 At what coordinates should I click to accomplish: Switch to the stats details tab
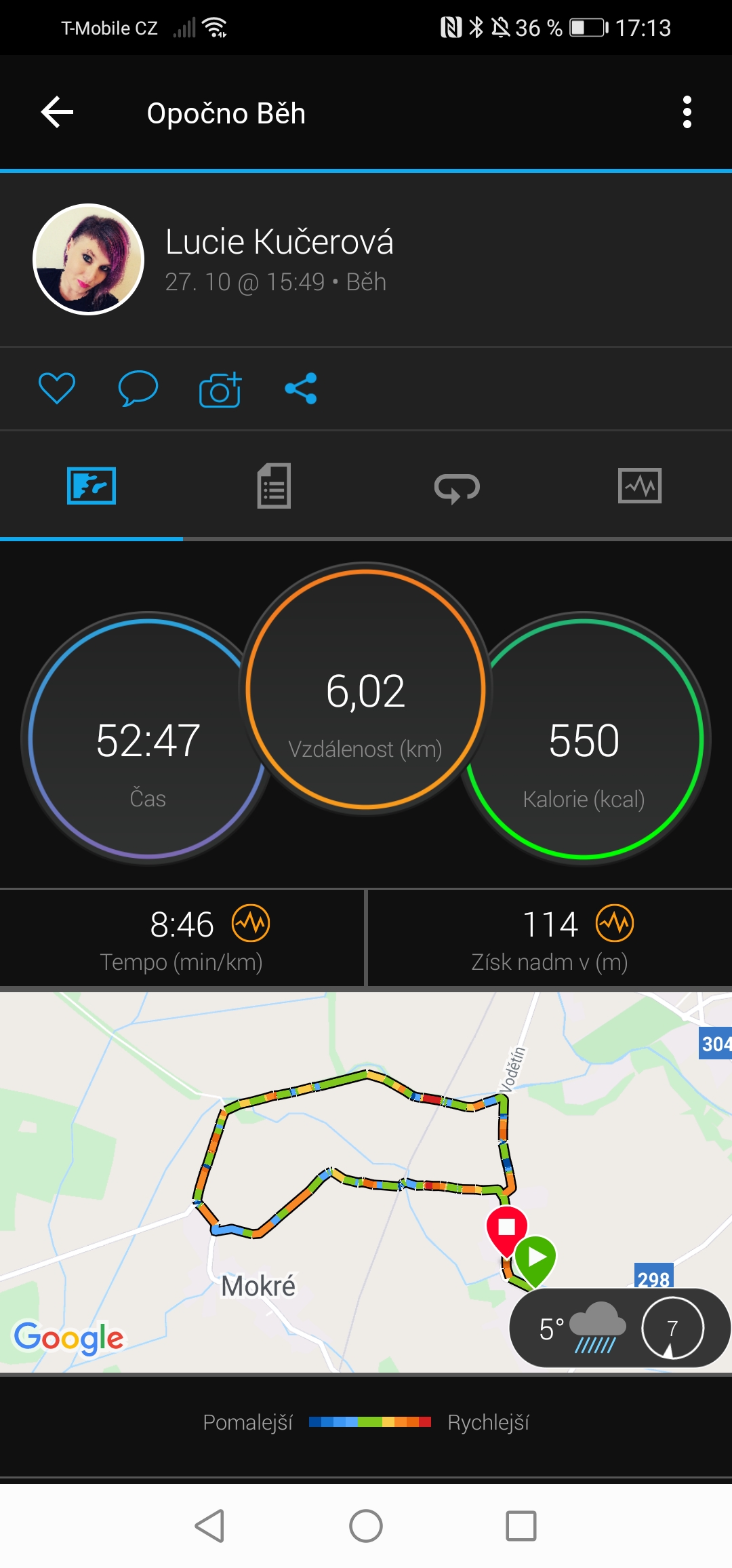click(x=274, y=486)
